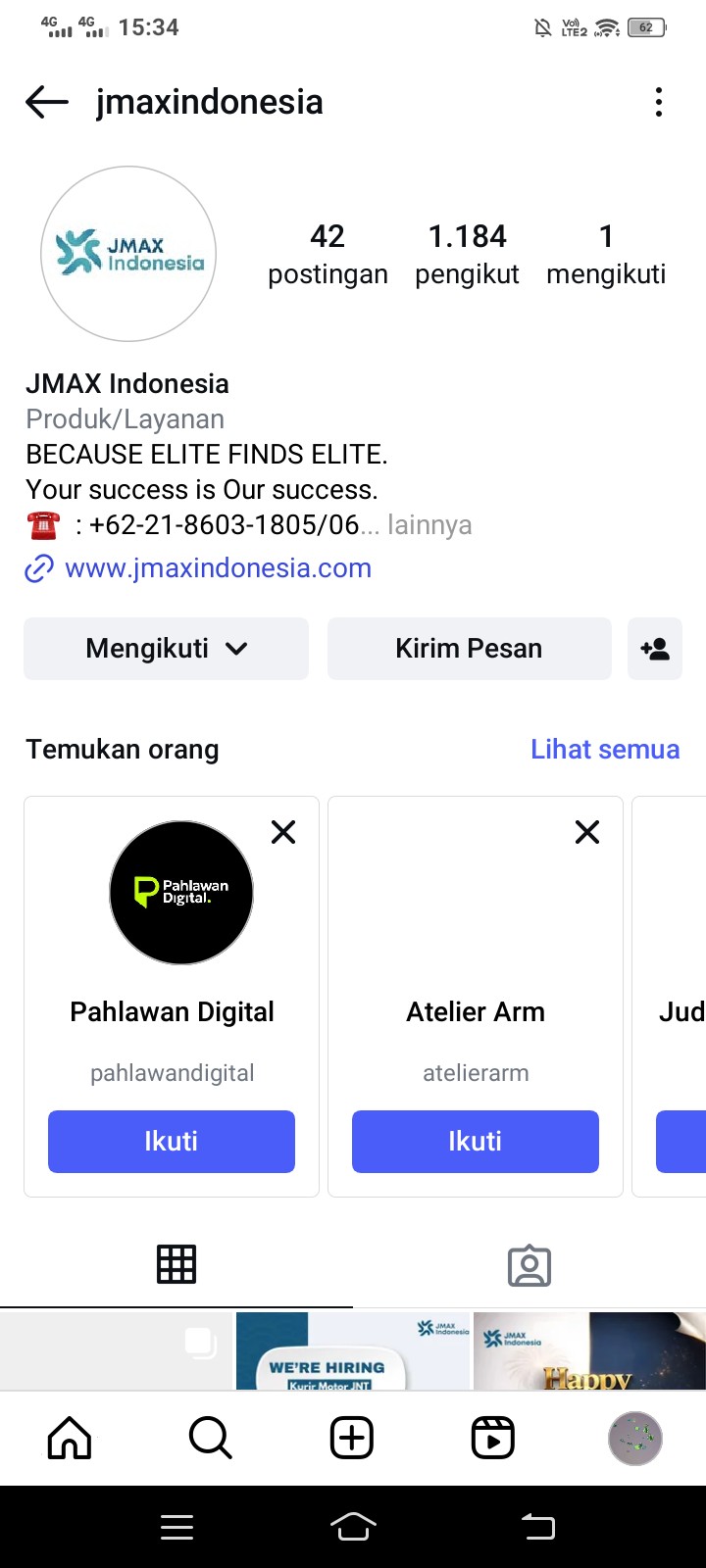Tap Lihat semua suggestions
This screenshot has width=706, height=1568.
(x=604, y=750)
